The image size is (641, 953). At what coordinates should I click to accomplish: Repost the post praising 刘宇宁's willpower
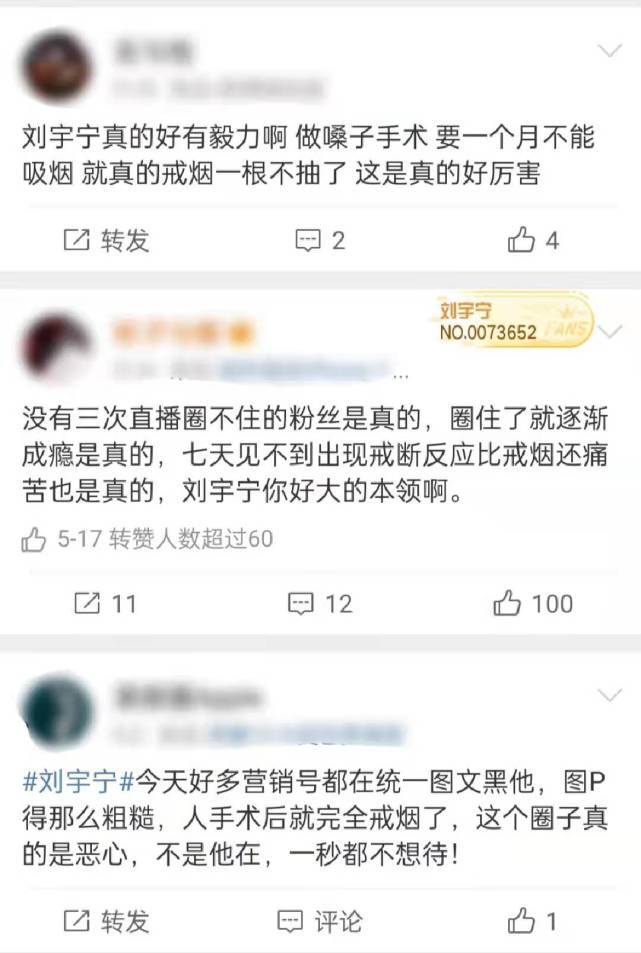click(x=105, y=240)
